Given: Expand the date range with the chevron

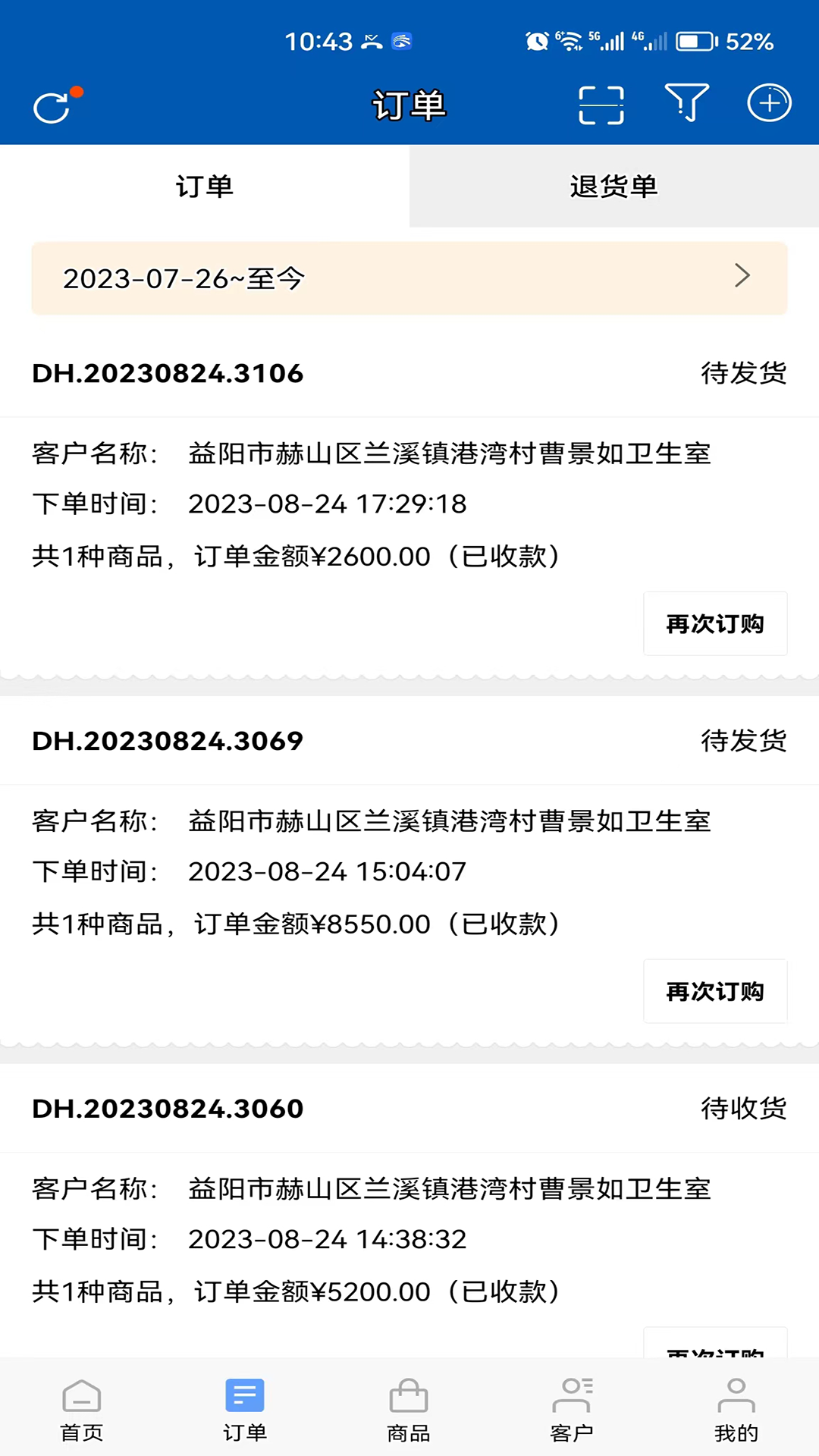Looking at the screenshot, I should pyautogui.click(x=742, y=278).
